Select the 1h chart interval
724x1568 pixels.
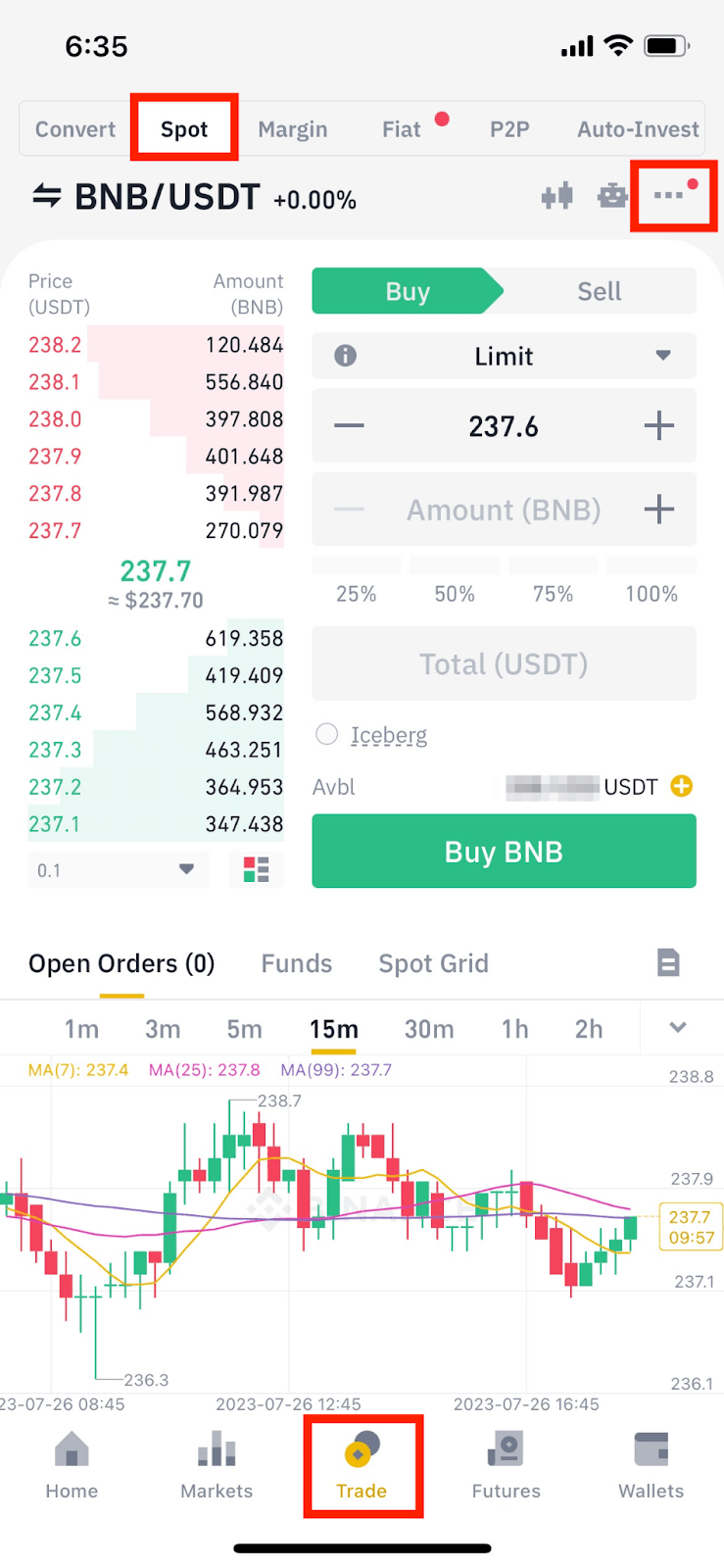click(514, 1029)
